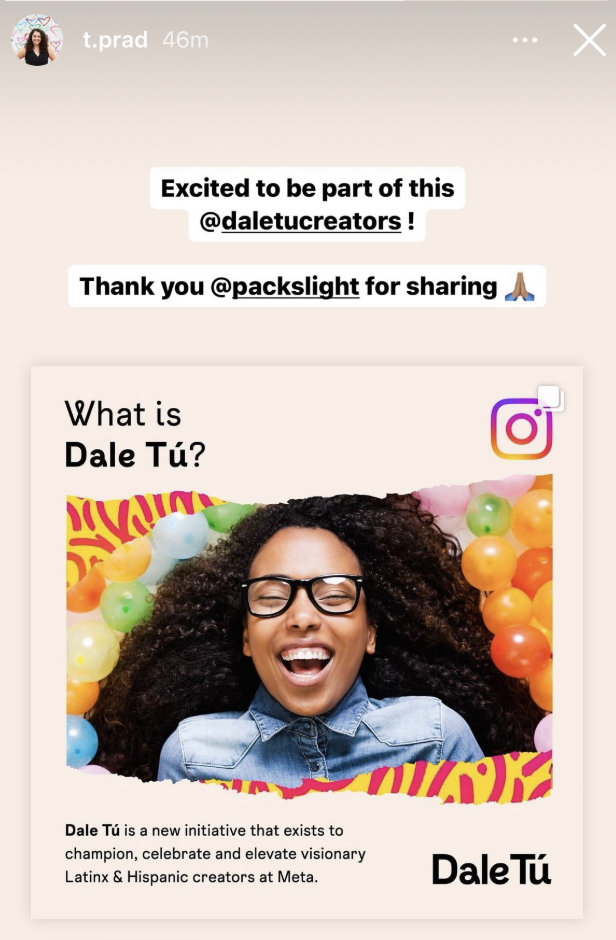
Task: Tap the t.prad username
Action: pos(114,40)
